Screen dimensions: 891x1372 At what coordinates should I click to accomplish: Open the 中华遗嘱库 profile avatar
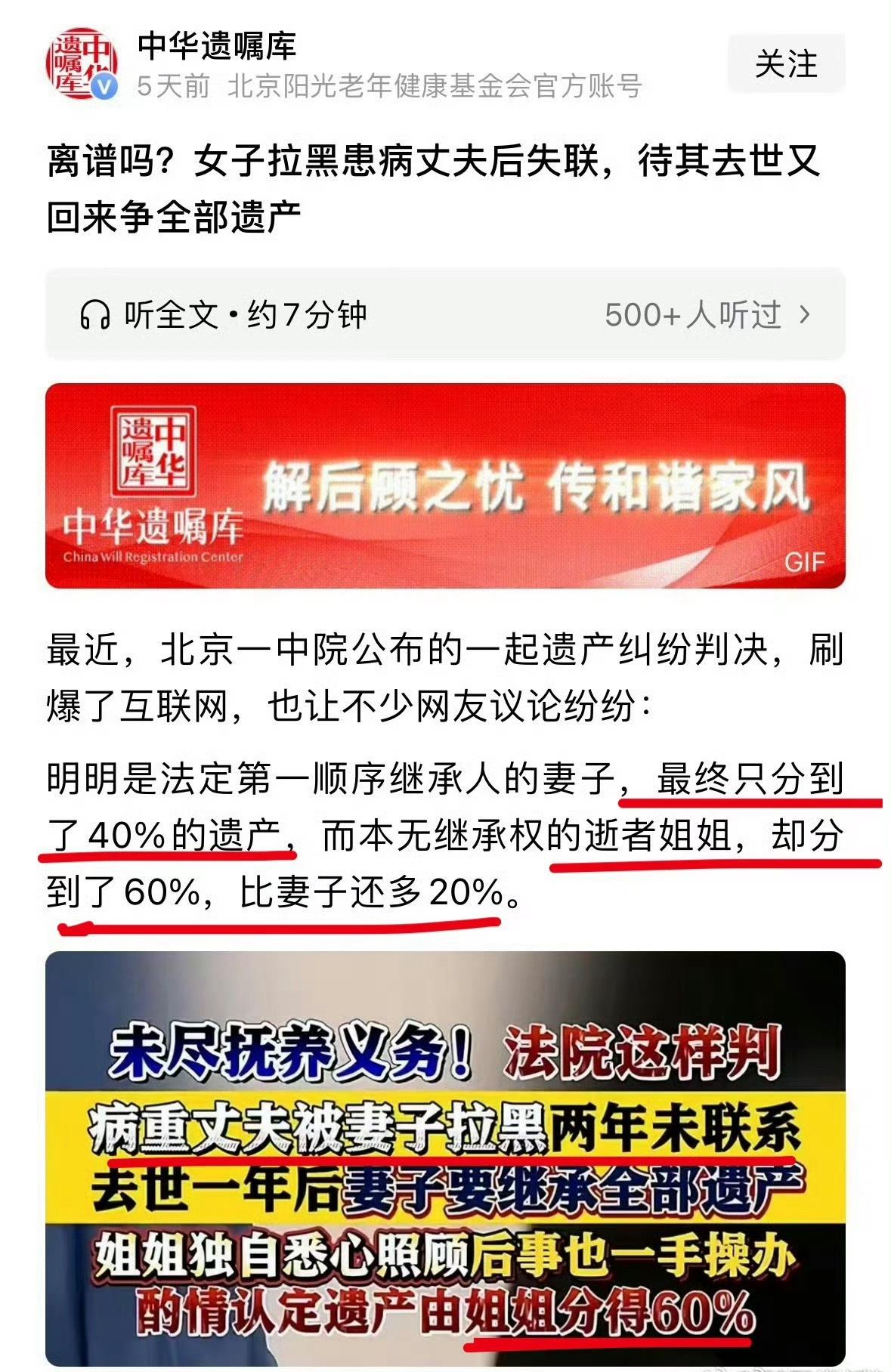coord(85,64)
